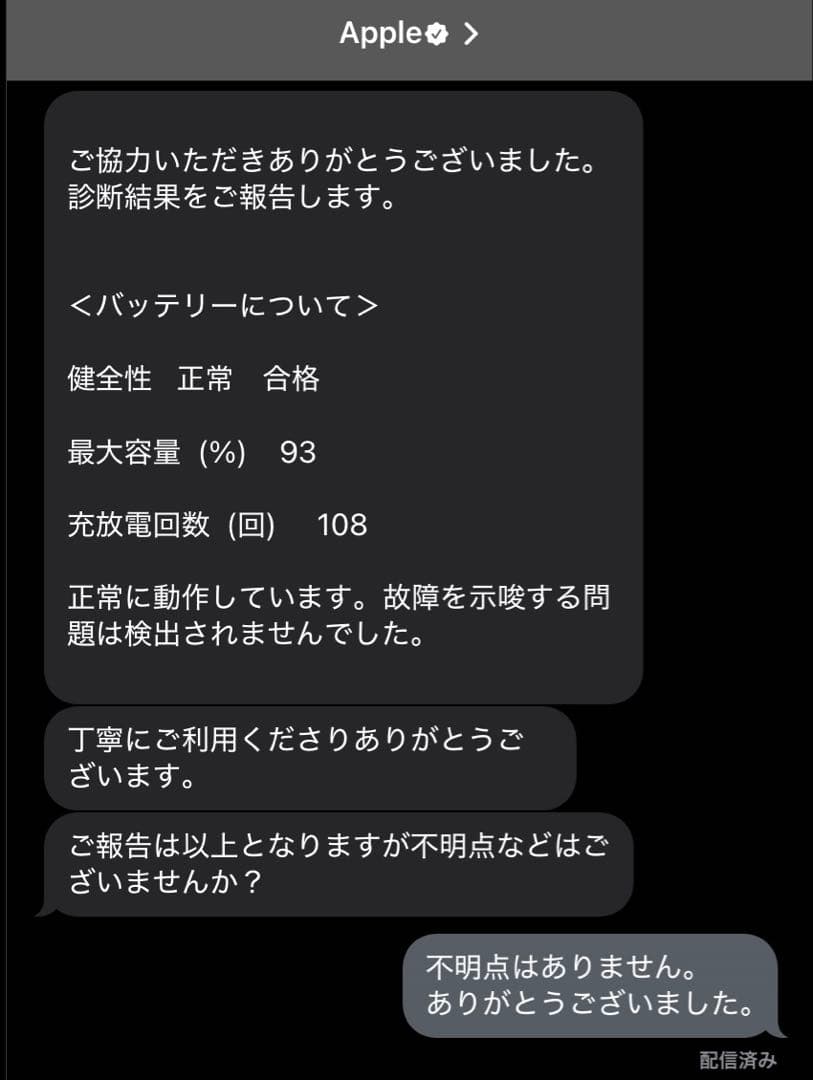Screen dimensions: 813x1080
Task: Tap the 最大容量 93% text line
Action: point(190,451)
